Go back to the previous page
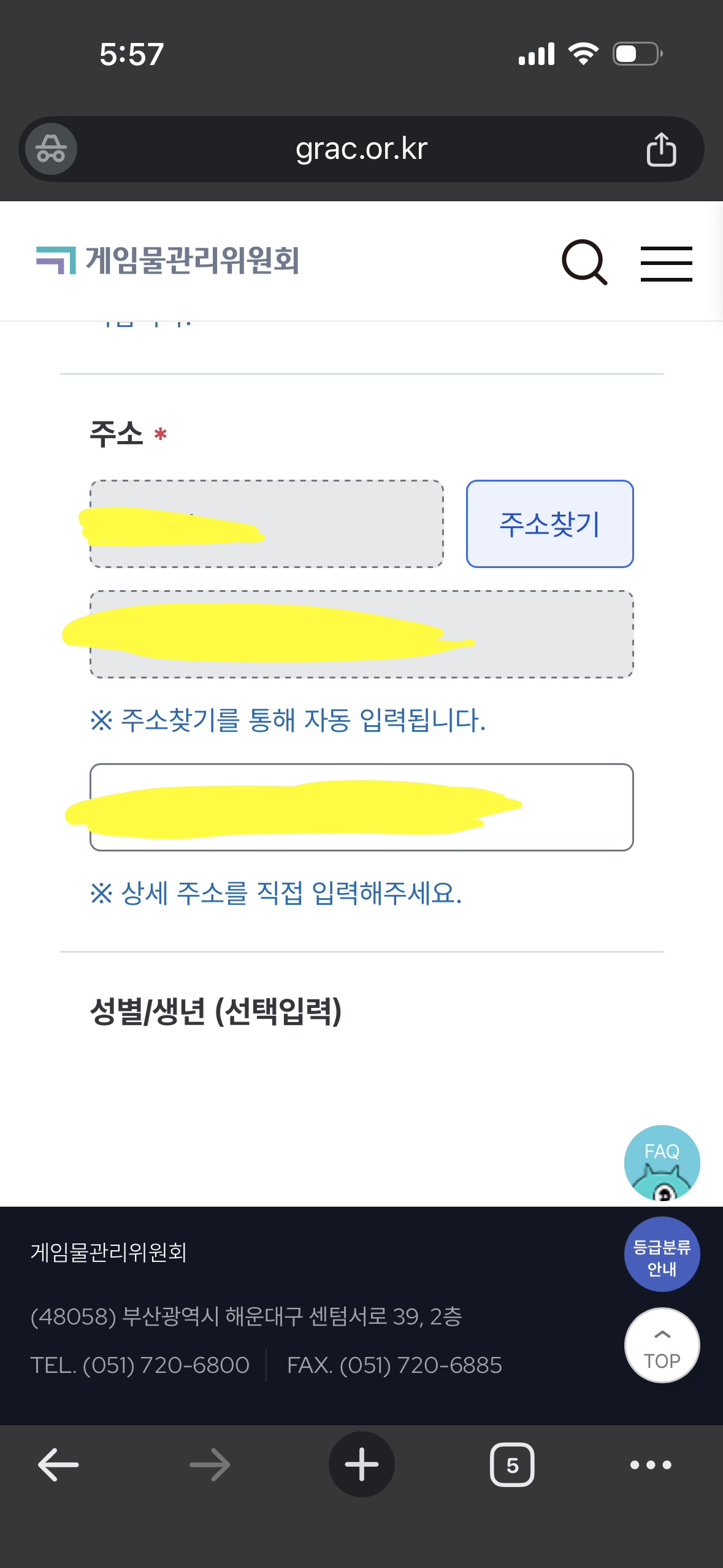 [x=58, y=1465]
